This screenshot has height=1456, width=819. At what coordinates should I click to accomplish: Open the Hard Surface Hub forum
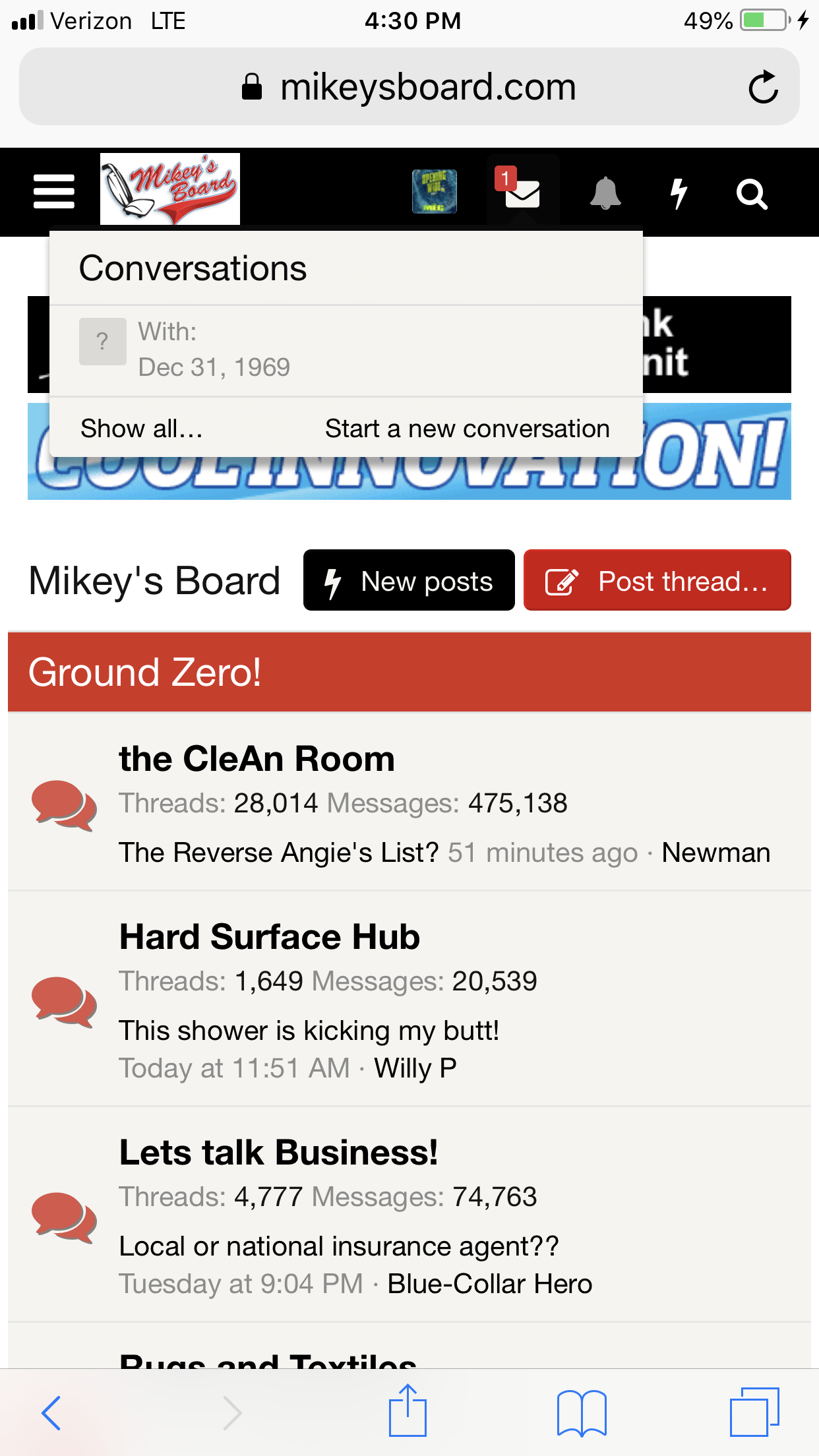pyautogui.click(x=269, y=937)
